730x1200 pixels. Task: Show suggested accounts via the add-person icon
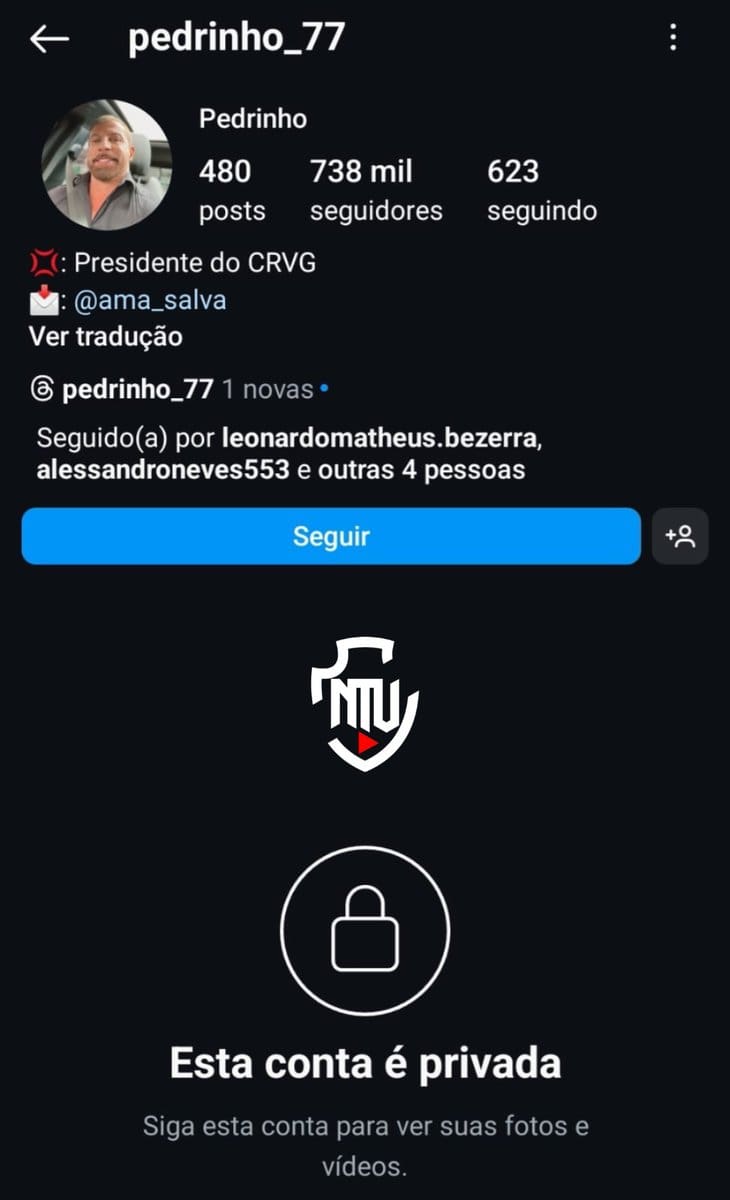[x=680, y=536]
